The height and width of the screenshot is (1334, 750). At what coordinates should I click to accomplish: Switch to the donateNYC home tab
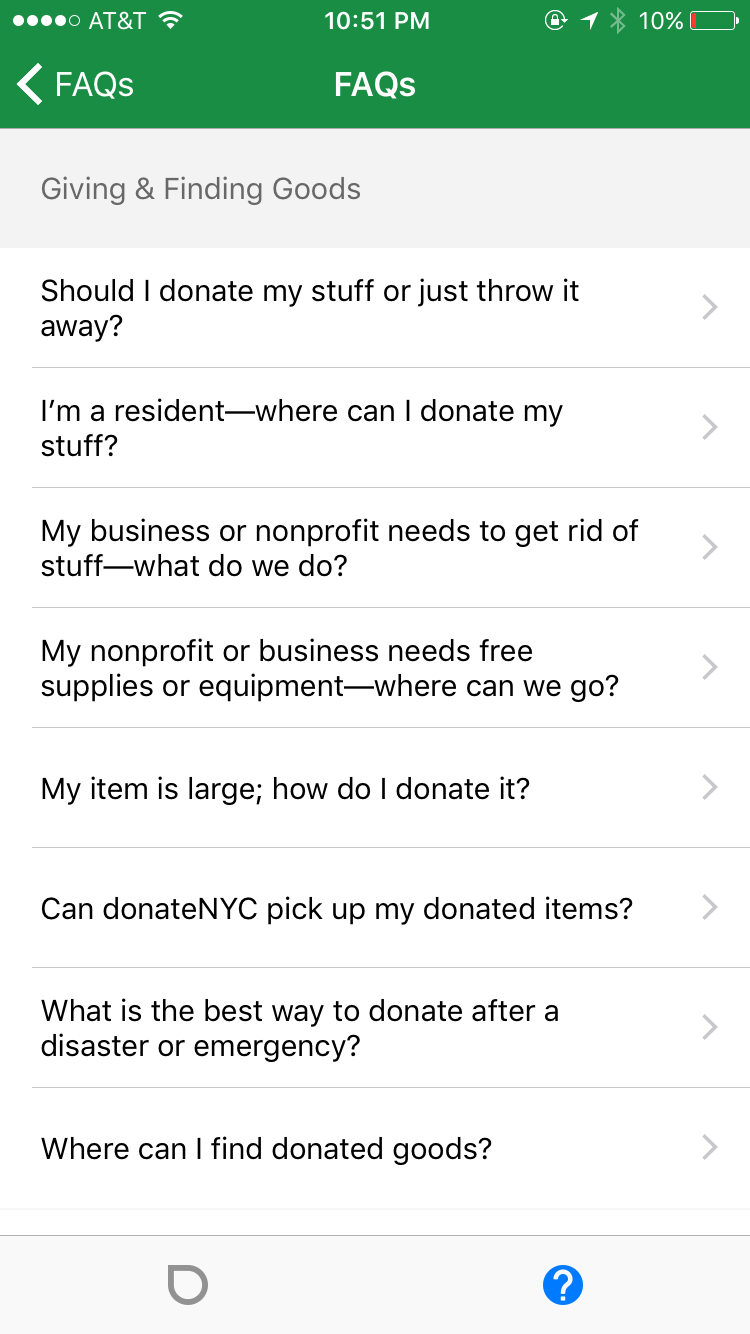tap(188, 1285)
